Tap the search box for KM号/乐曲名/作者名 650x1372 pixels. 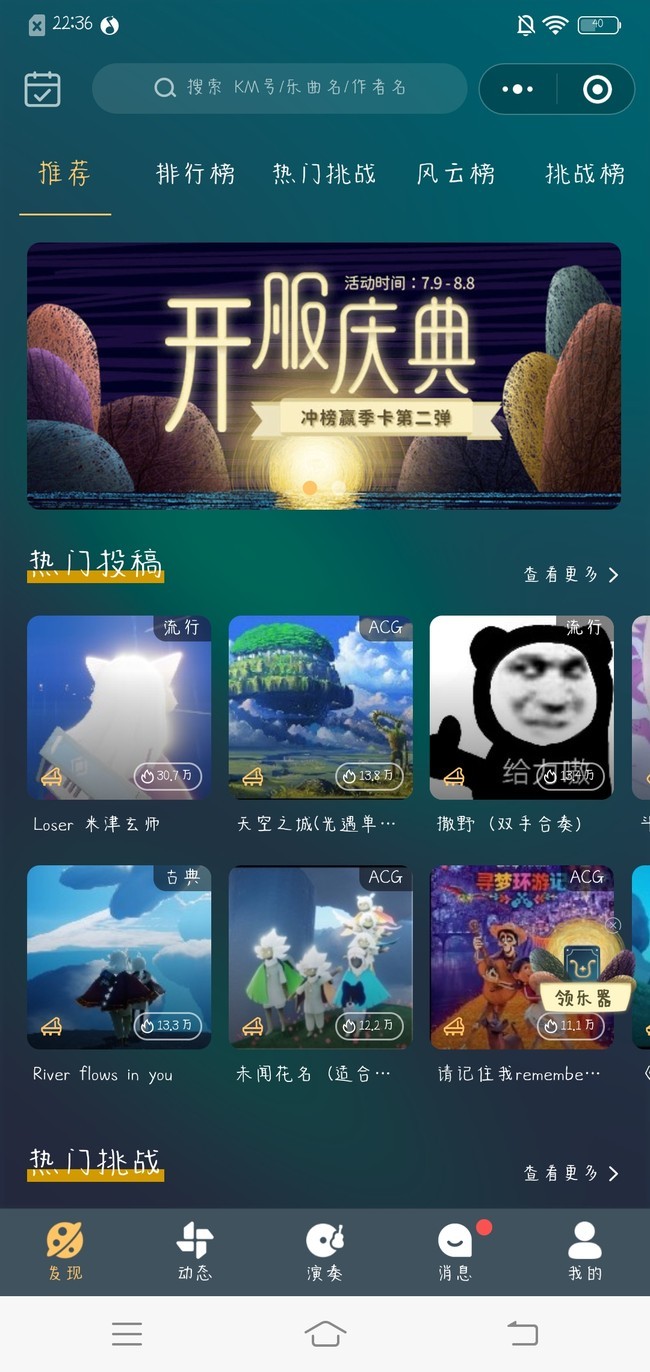[x=280, y=89]
